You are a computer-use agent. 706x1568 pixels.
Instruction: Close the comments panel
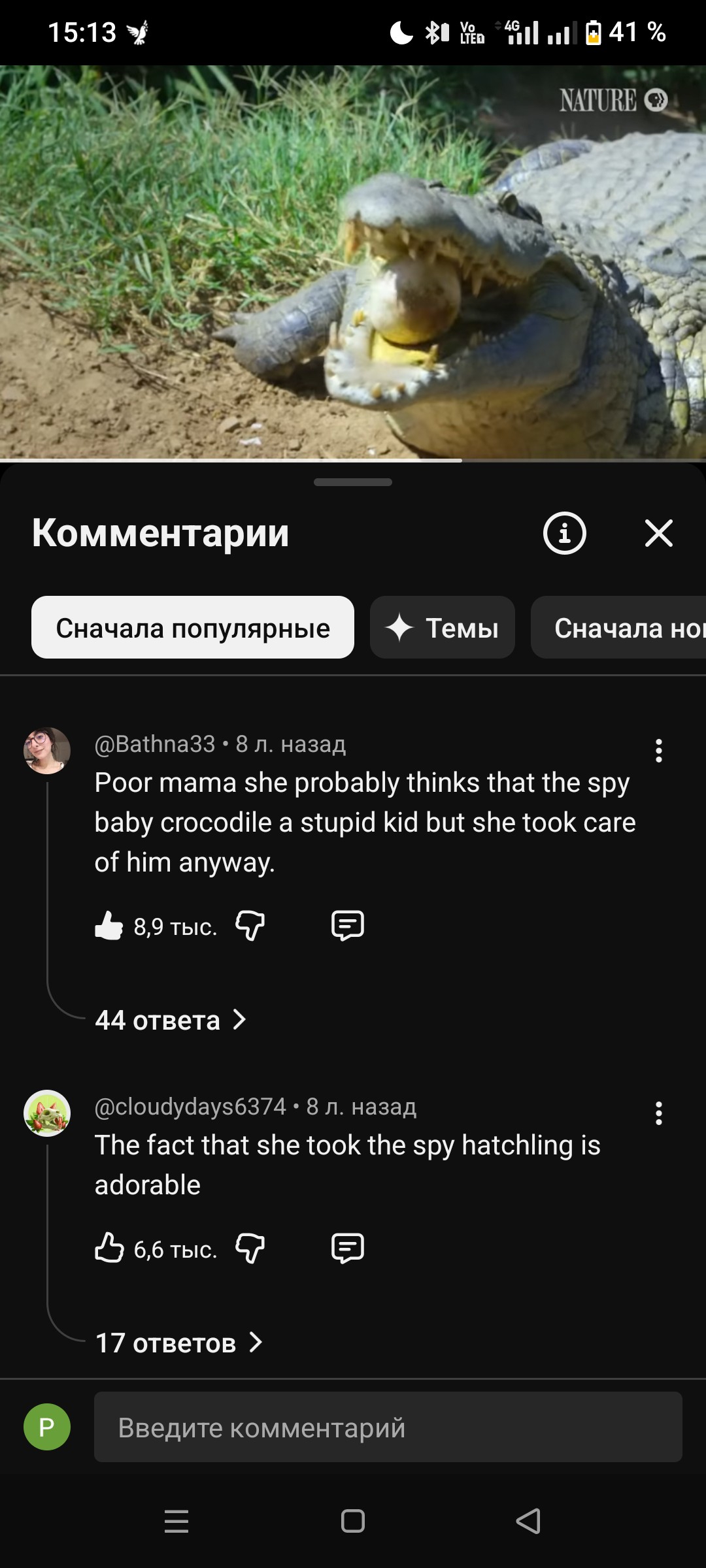[658, 533]
